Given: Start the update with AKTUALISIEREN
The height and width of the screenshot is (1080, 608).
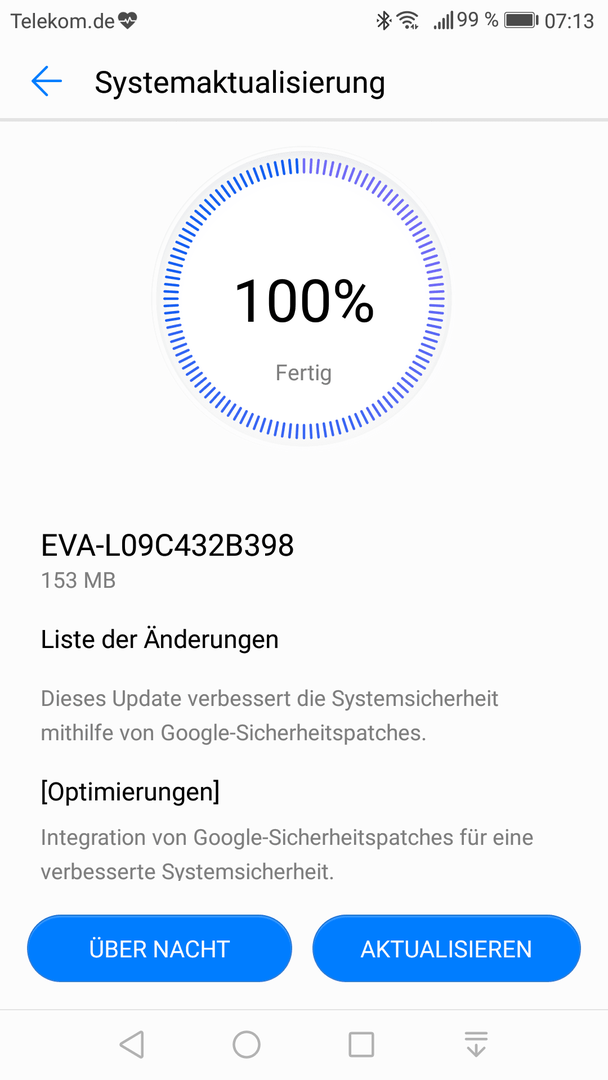Looking at the screenshot, I should [x=446, y=948].
